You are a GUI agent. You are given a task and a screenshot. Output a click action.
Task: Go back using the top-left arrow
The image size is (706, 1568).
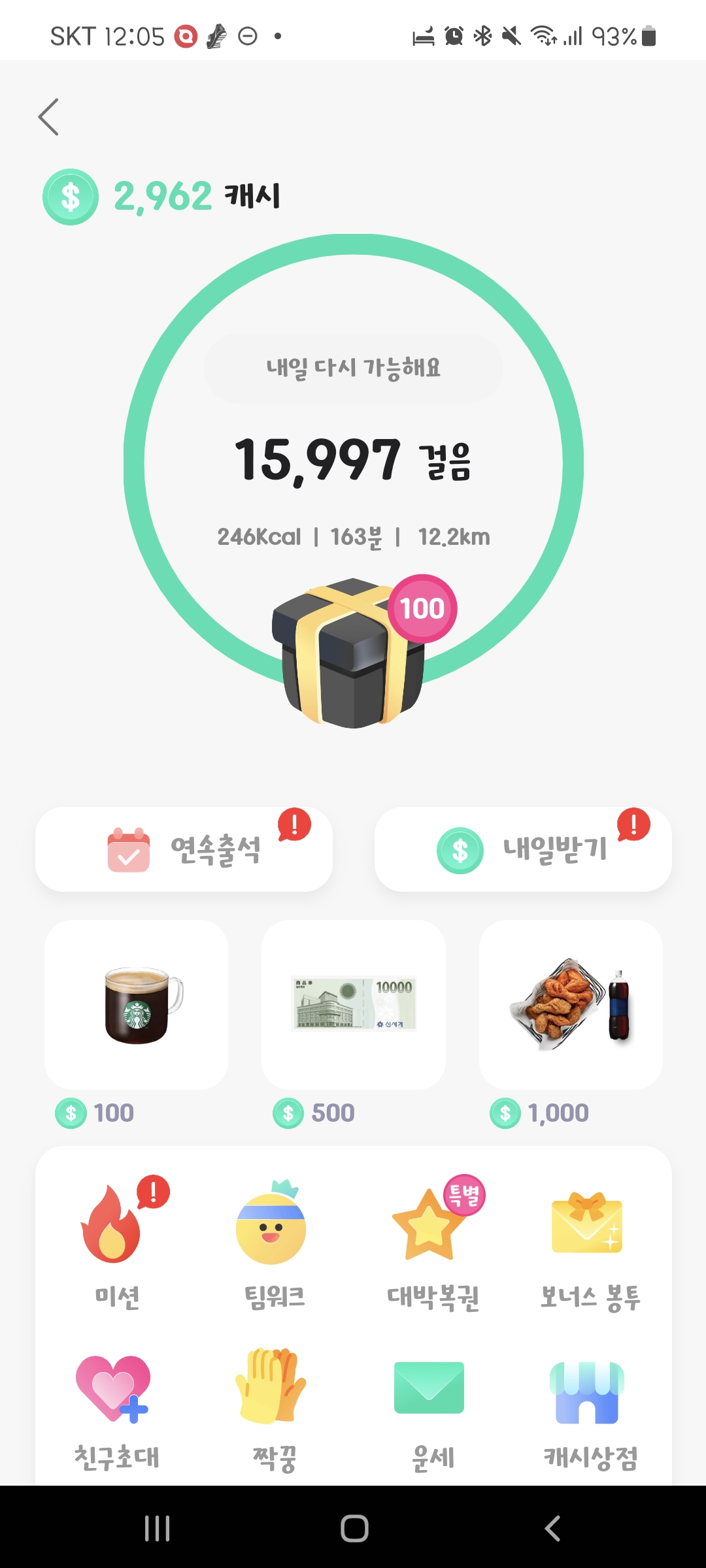pyautogui.click(x=49, y=118)
